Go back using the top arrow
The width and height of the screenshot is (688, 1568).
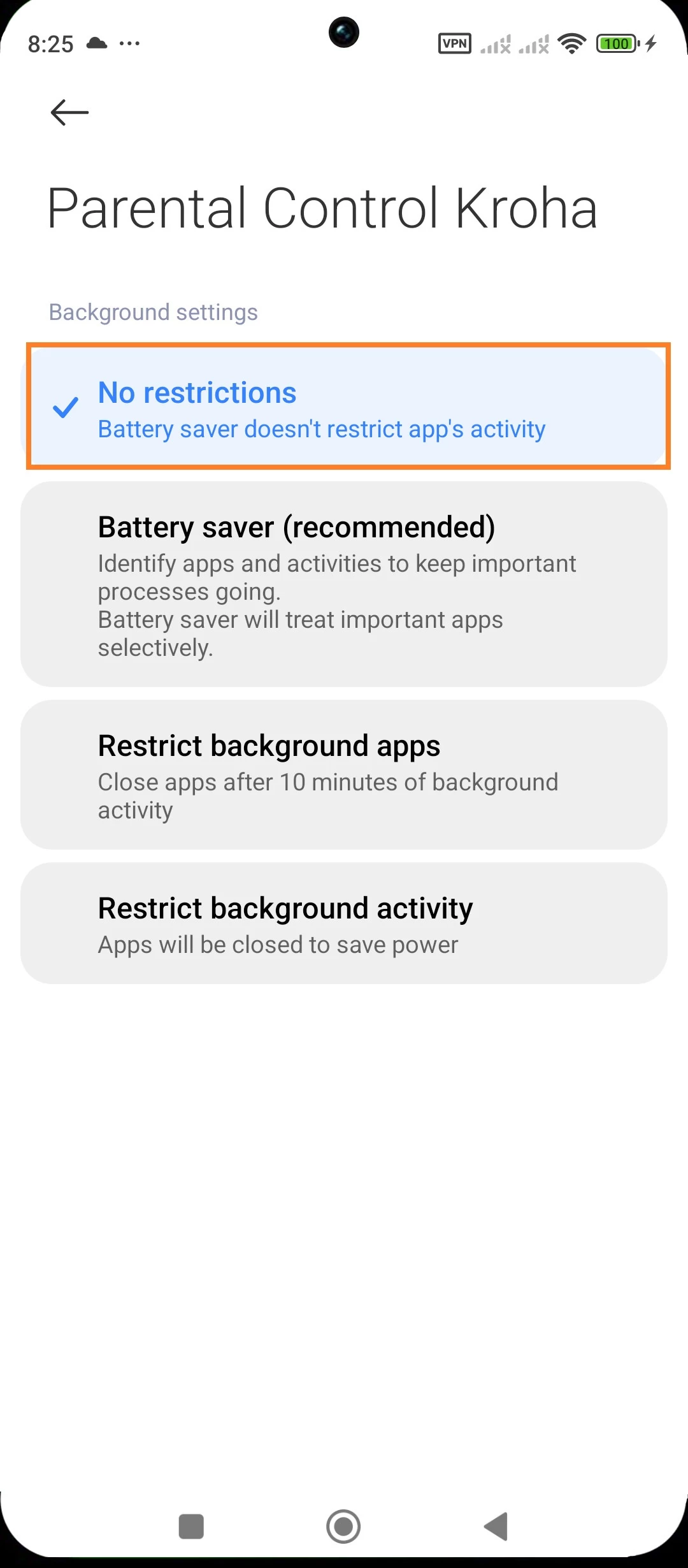[69, 113]
